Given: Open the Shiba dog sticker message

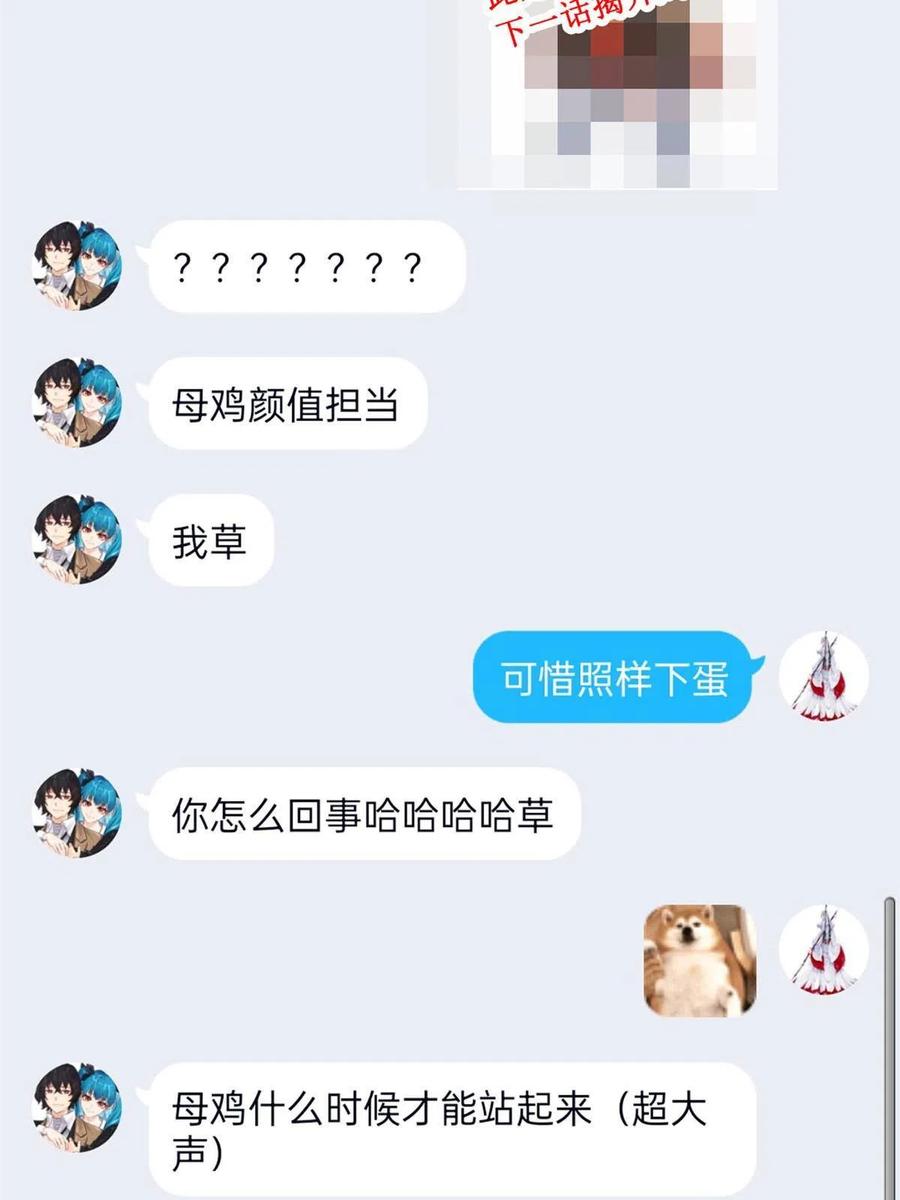Looking at the screenshot, I should pyautogui.click(x=700, y=960).
